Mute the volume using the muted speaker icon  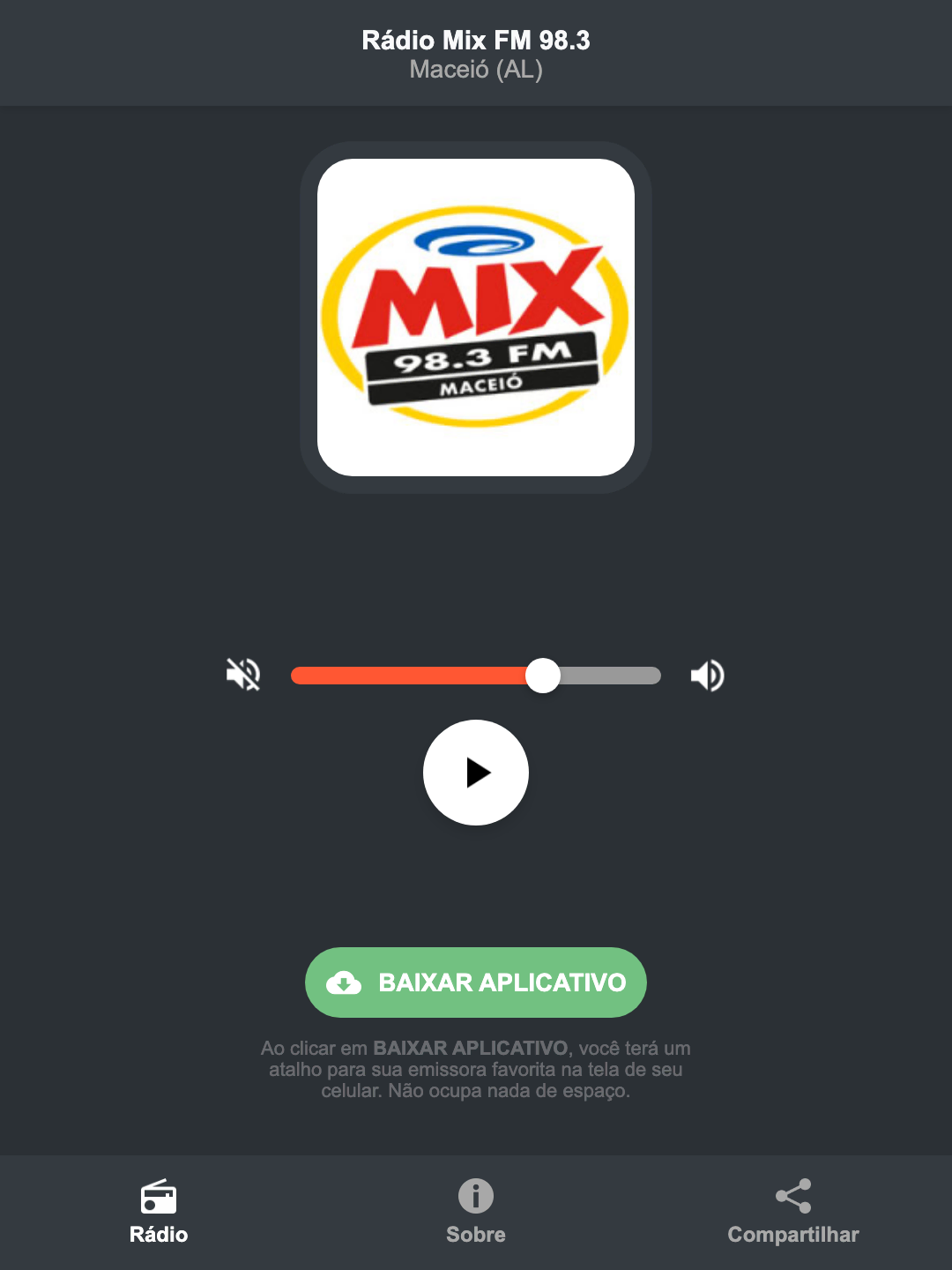pyautogui.click(x=243, y=675)
